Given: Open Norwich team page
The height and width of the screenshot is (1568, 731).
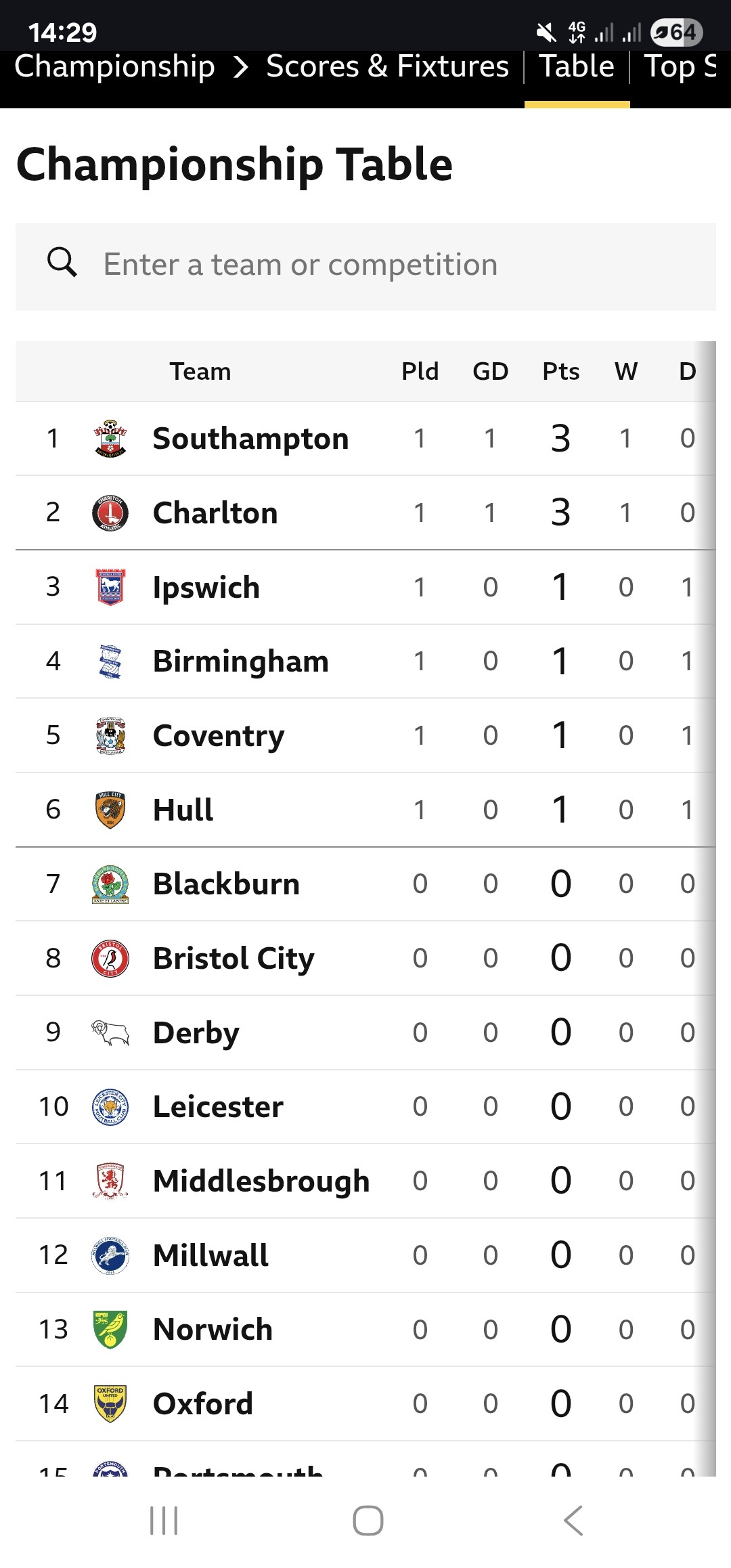Looking at the screenshot, I should point(213,1330).
